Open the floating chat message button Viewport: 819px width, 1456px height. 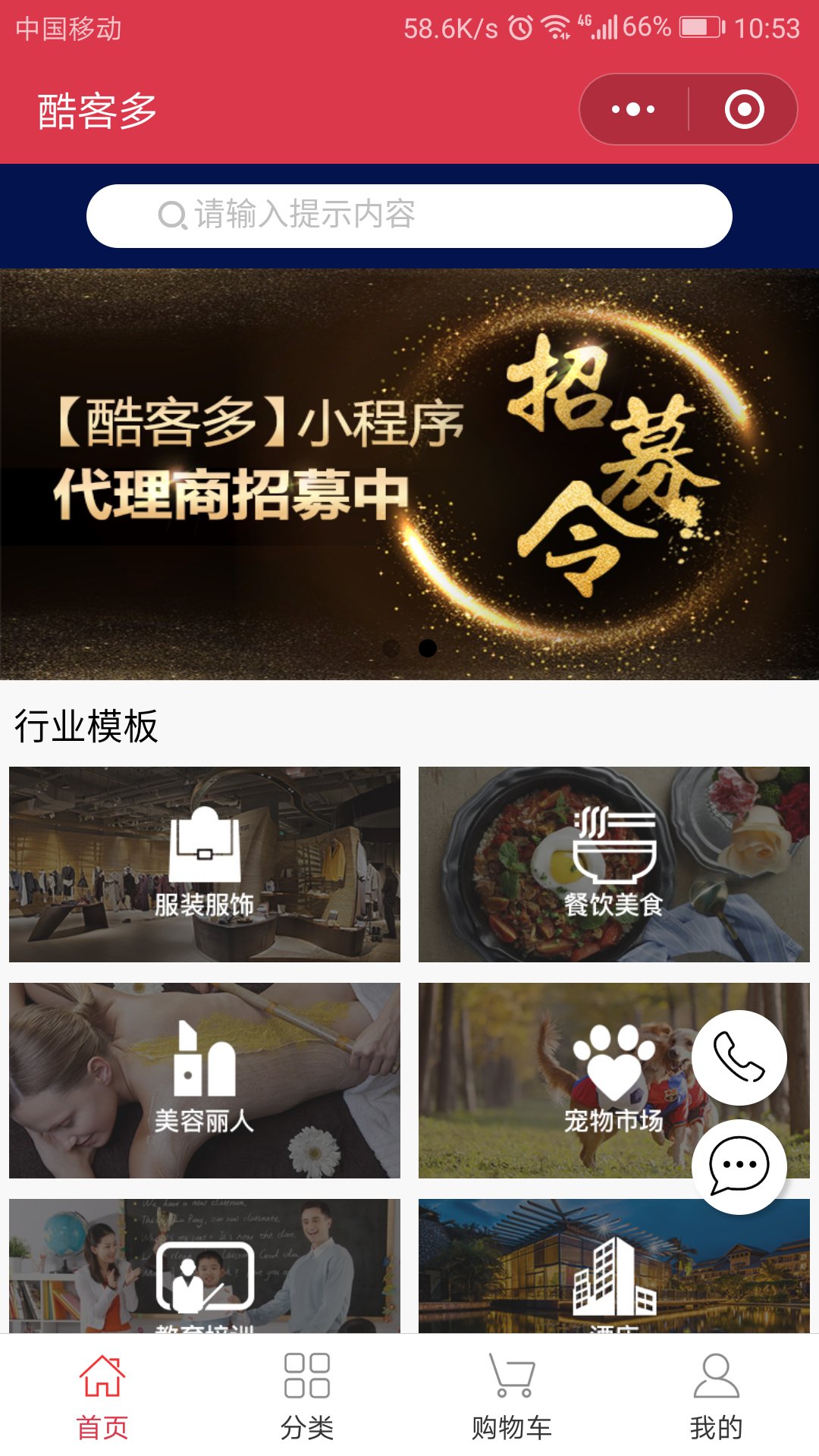[739, 1166]
